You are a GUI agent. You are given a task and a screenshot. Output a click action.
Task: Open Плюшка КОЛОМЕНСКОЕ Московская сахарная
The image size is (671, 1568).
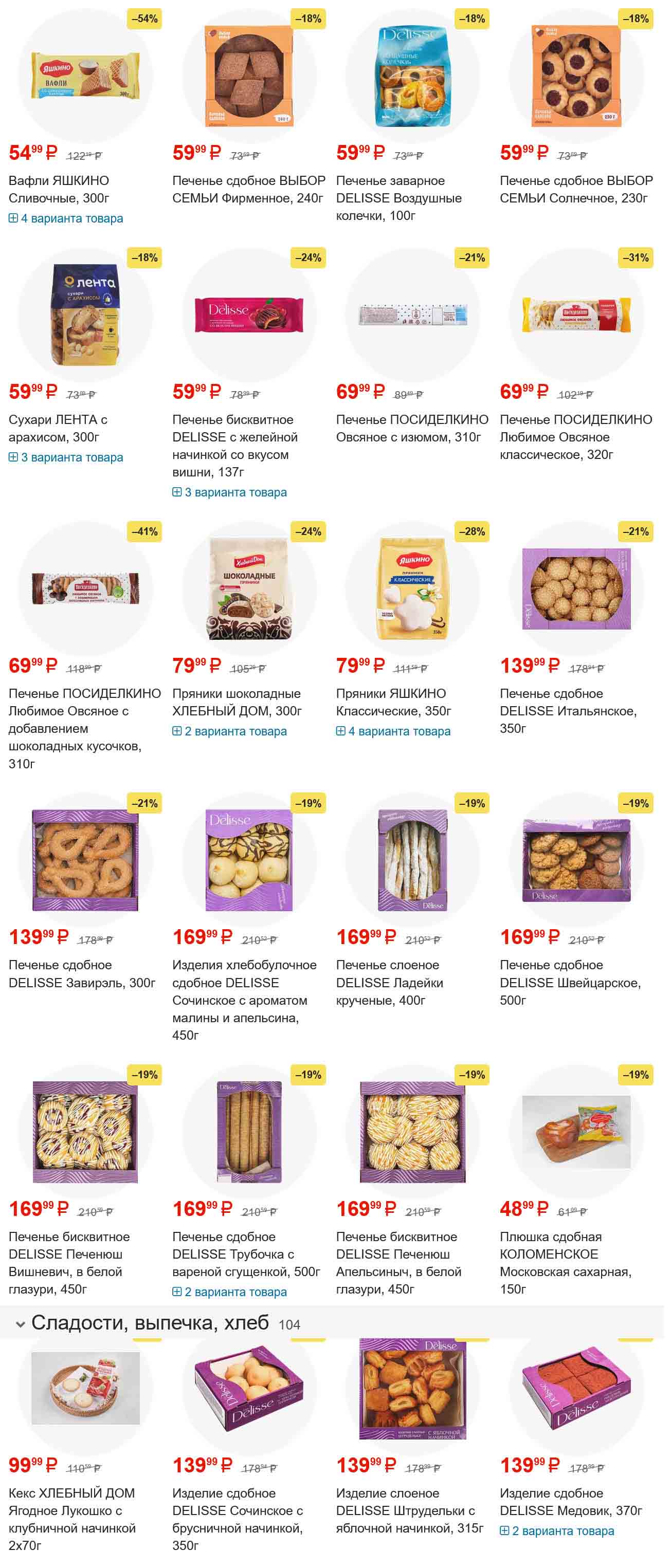[x=565, y=1262]
